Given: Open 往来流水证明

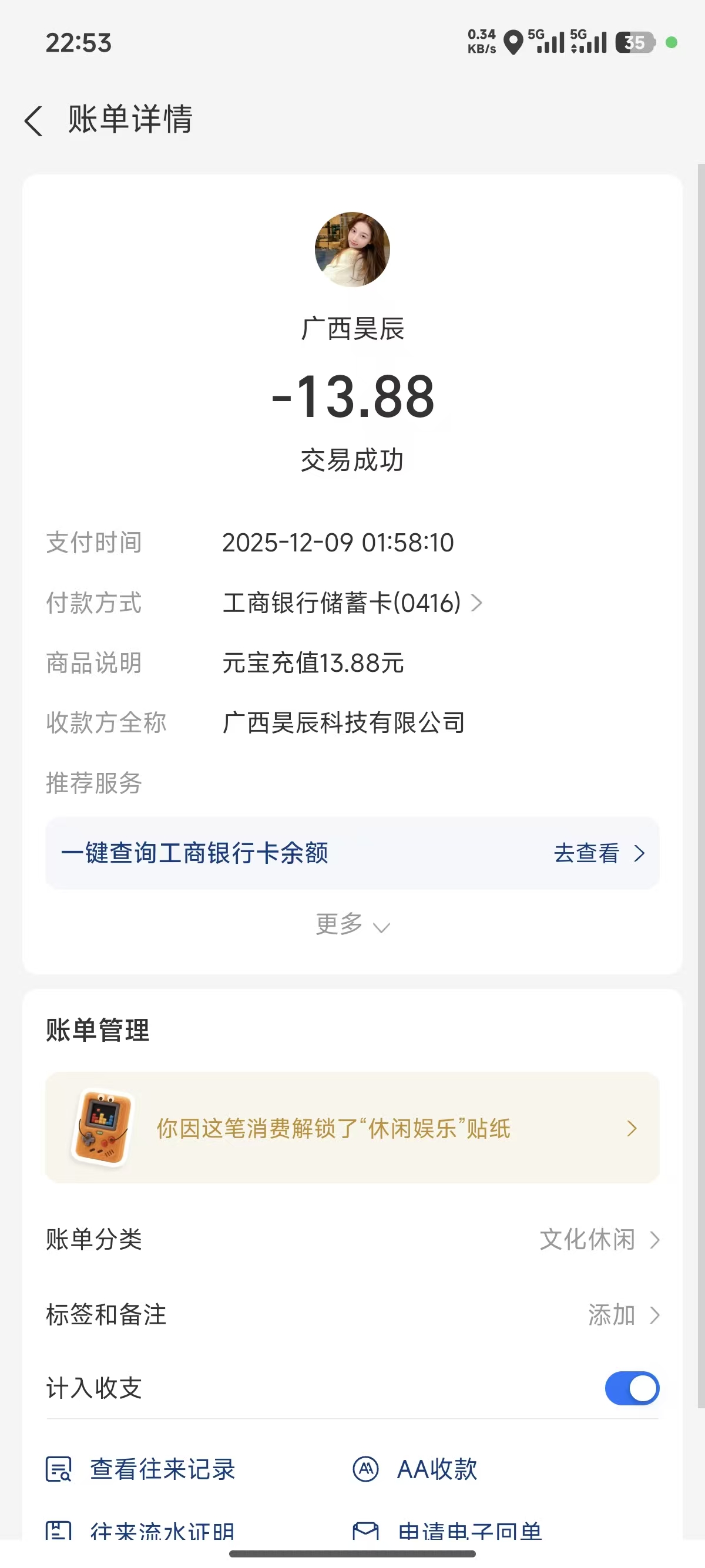Looking at the screenshot, I should pyautogui.click(x=141, y=1530).
